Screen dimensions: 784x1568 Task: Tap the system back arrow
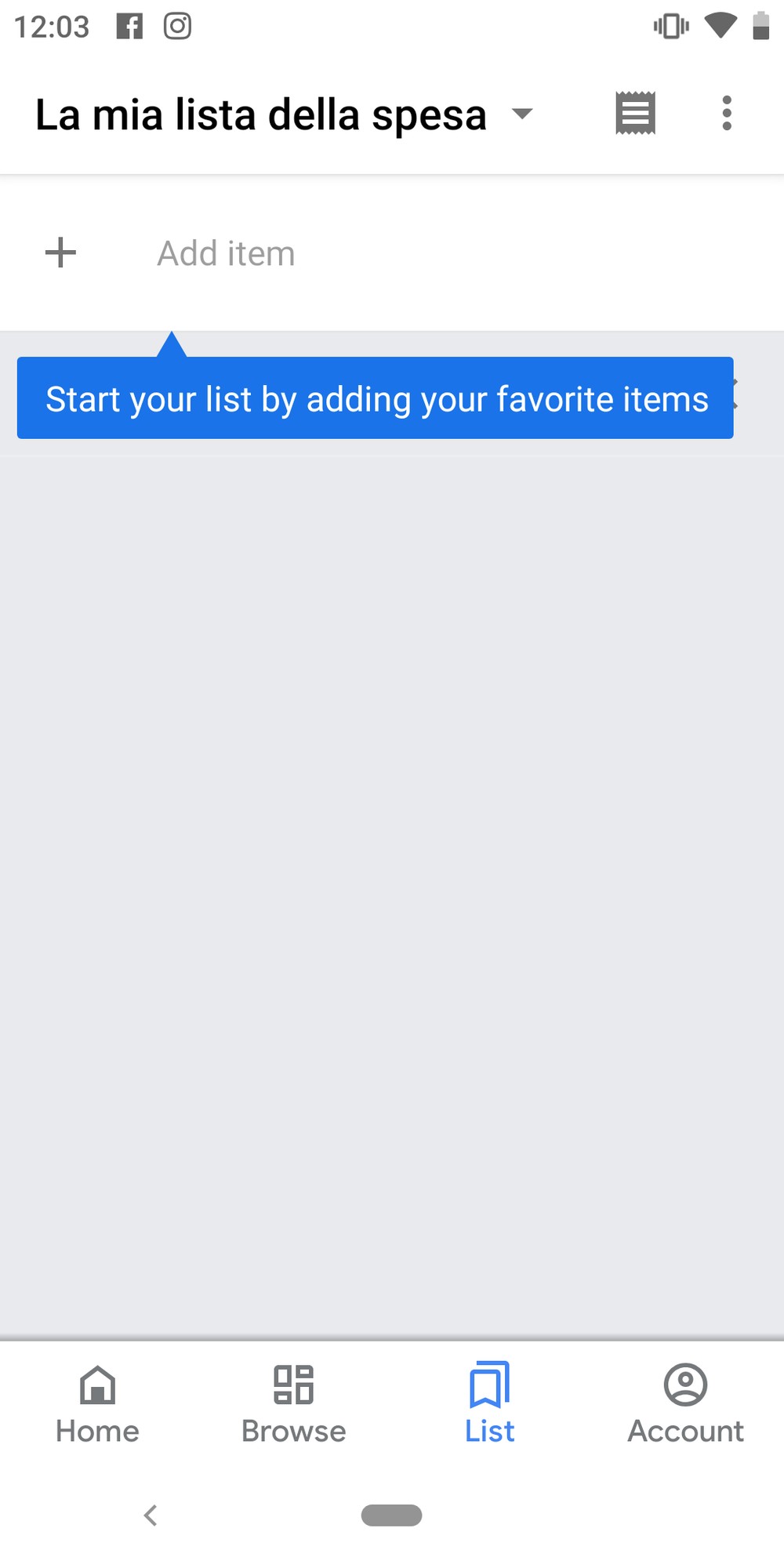(x=151, y=1515)
